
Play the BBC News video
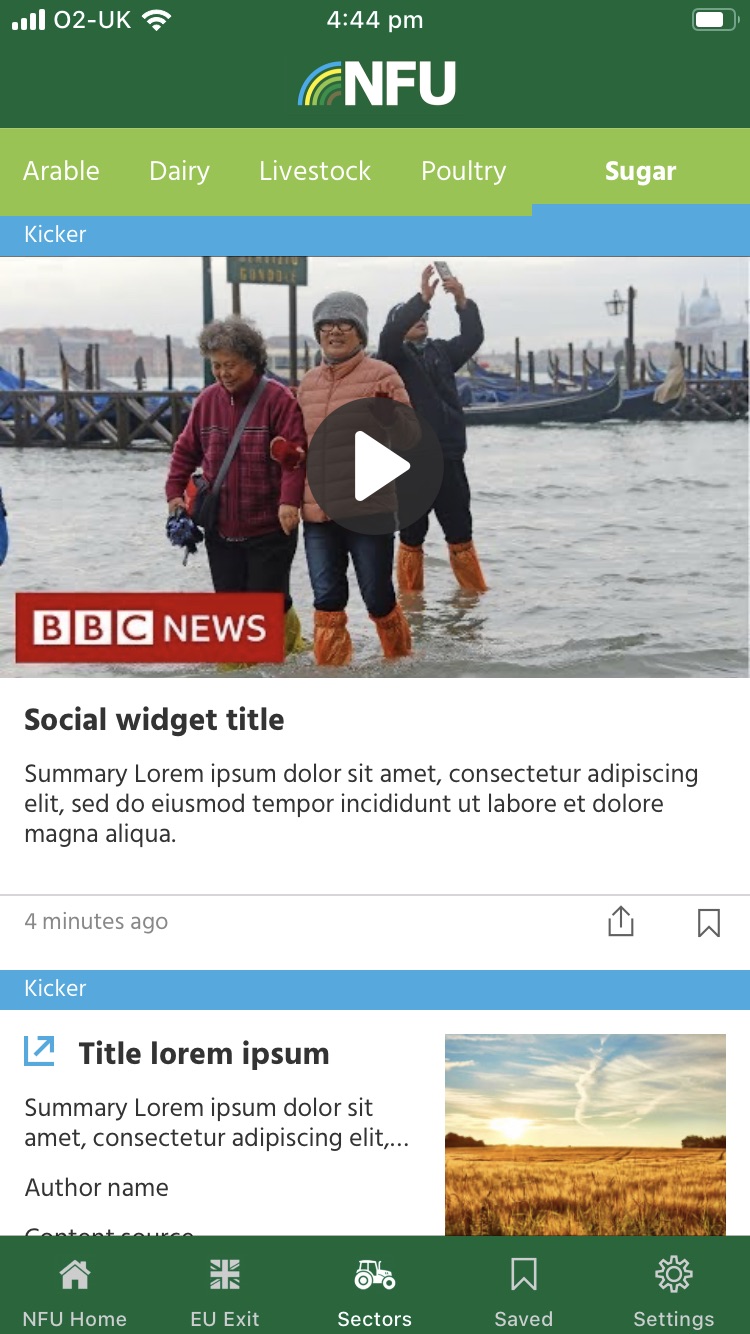pos(375,466)
